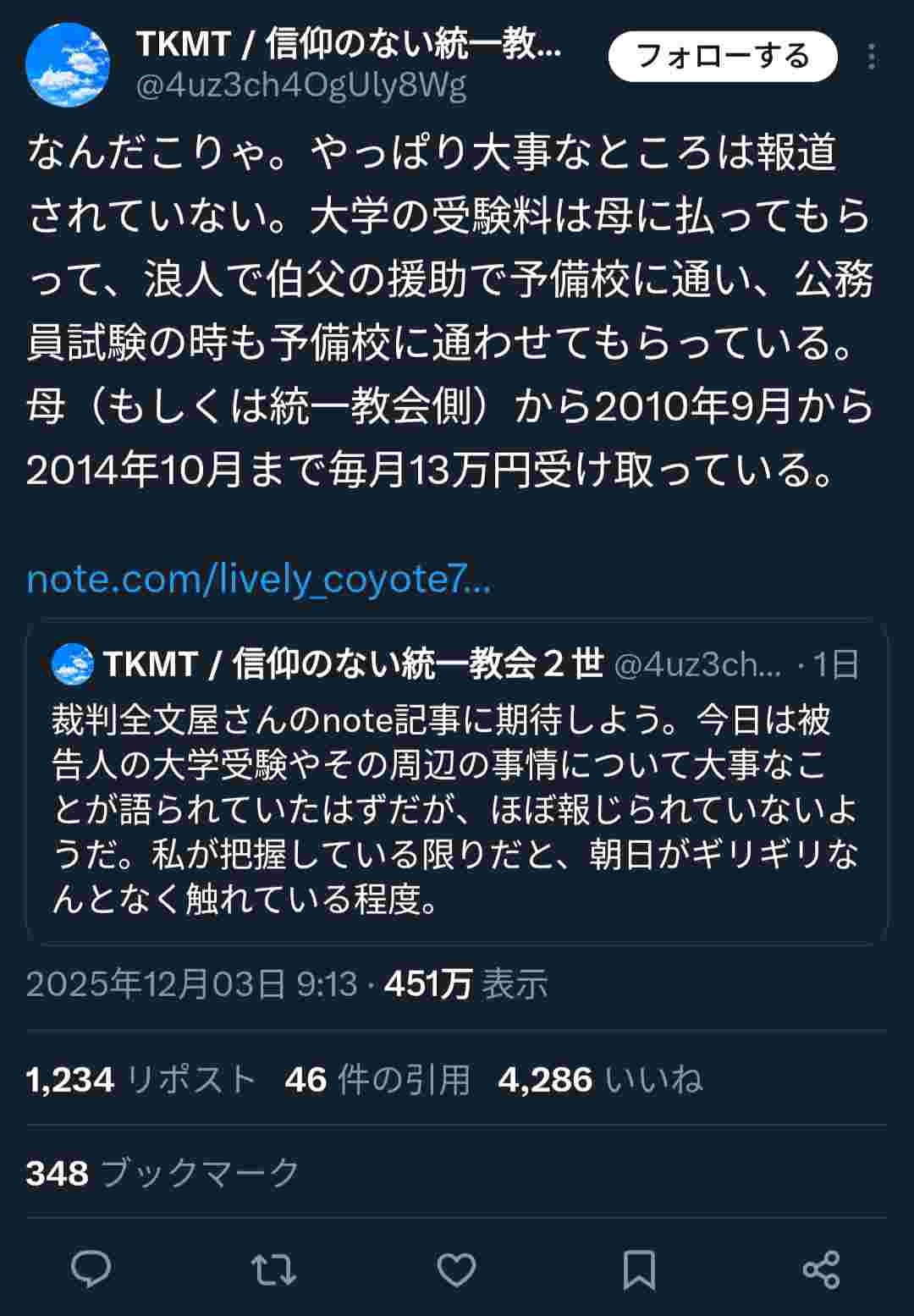View the 46 件の引用 list

click(x=377, y=1079)
